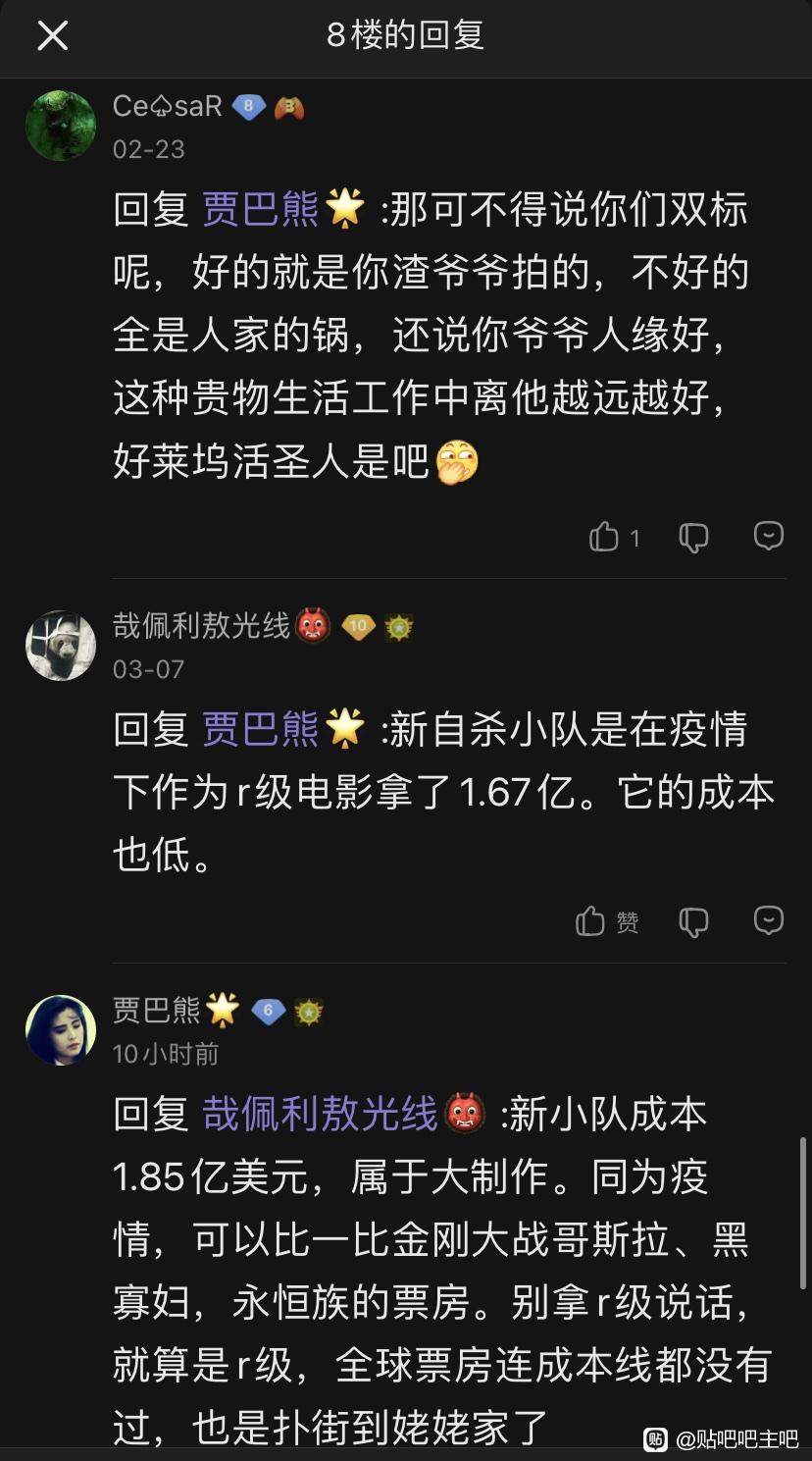Open 贾巴熊's profile picture

(x=61, y=1030)
